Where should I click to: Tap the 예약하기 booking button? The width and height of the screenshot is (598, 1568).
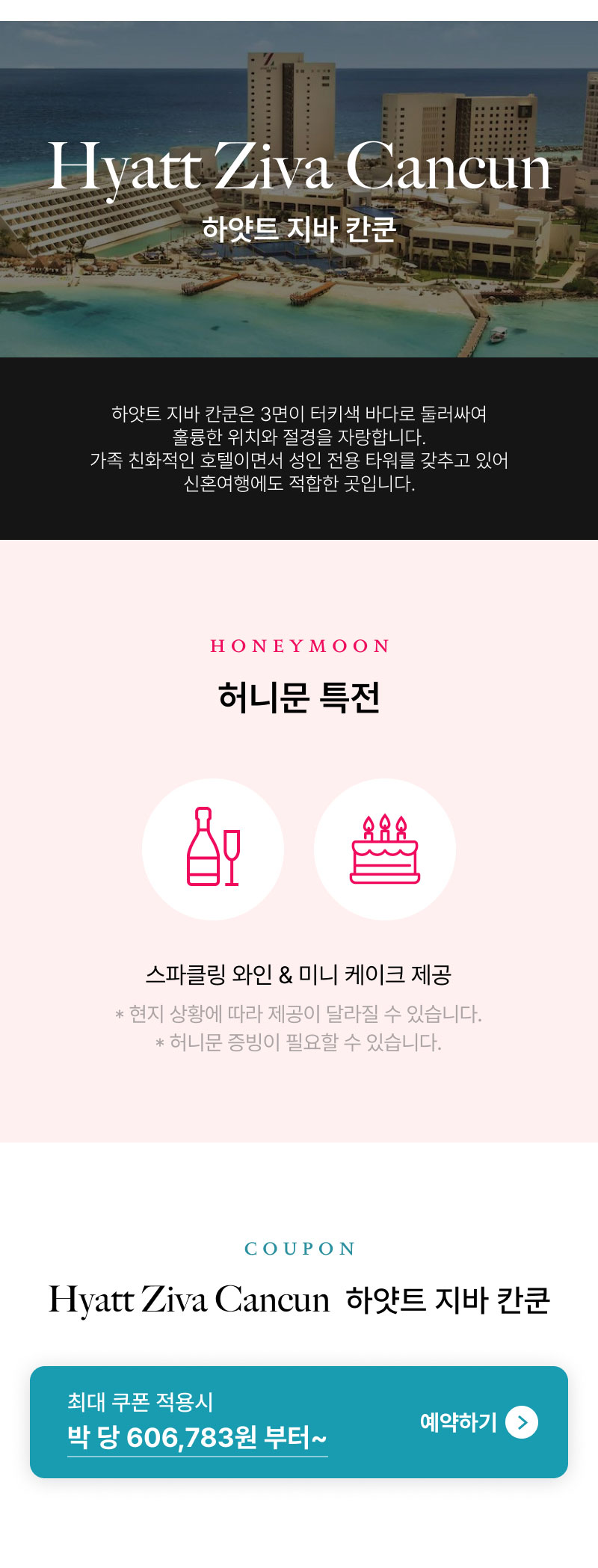point(478,1421)
